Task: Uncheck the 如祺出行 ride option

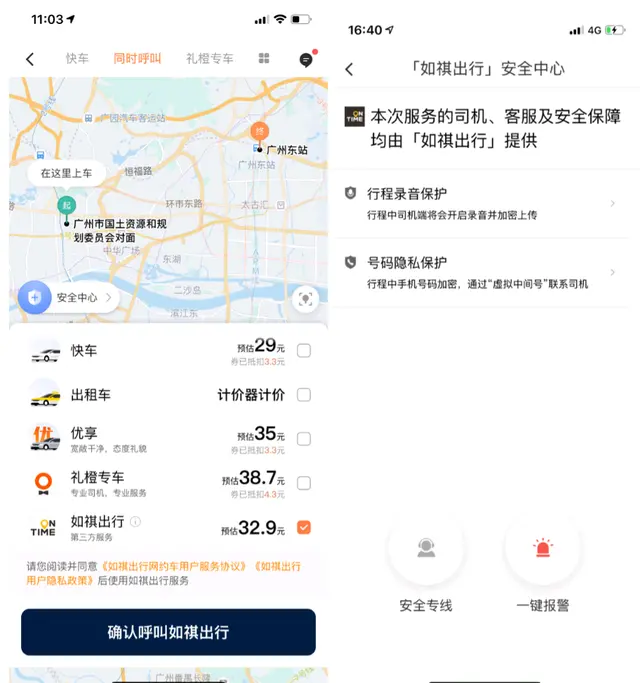Action: point(304,527)
